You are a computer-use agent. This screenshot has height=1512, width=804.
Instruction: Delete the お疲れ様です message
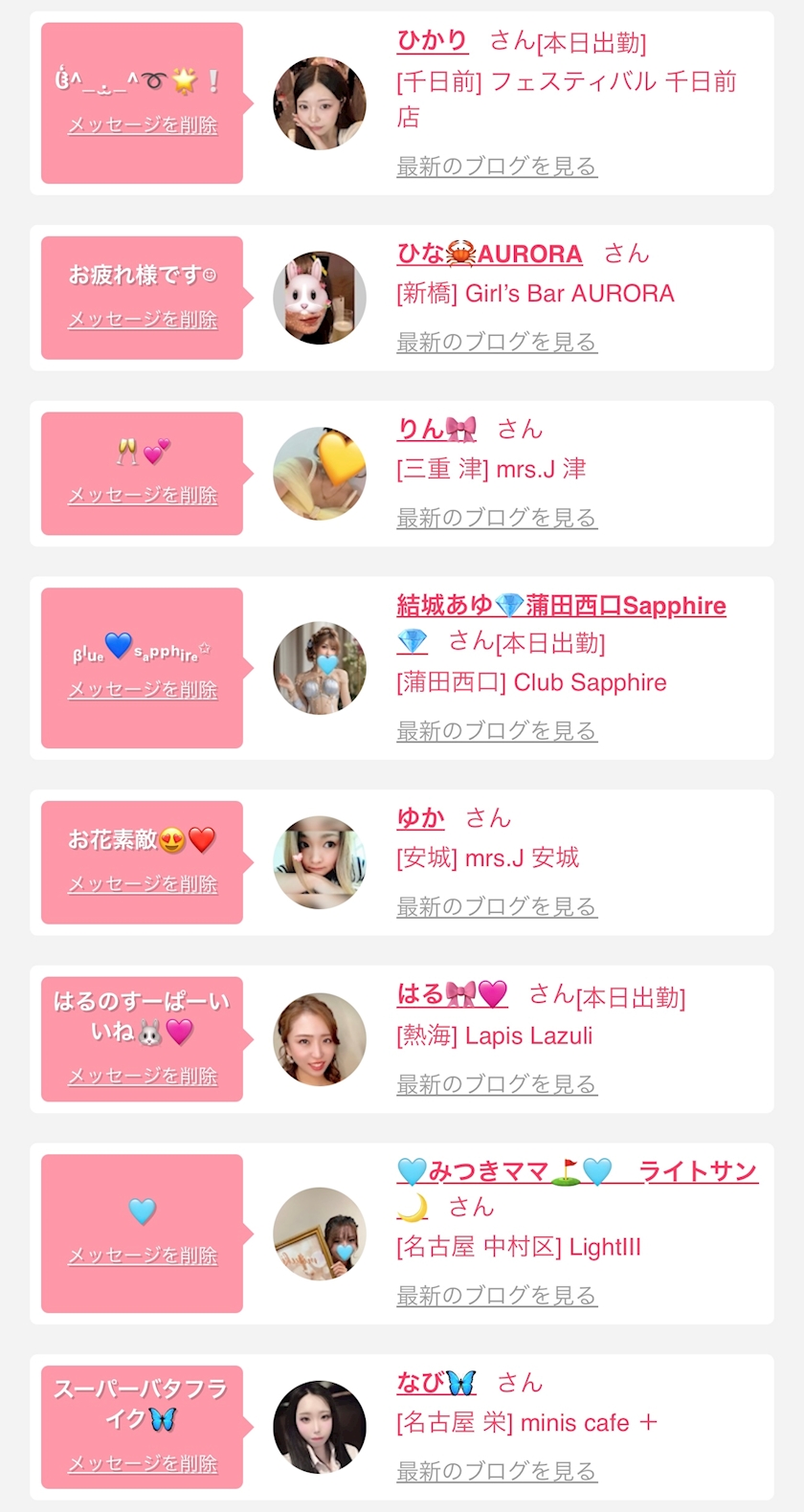(143, 320)
